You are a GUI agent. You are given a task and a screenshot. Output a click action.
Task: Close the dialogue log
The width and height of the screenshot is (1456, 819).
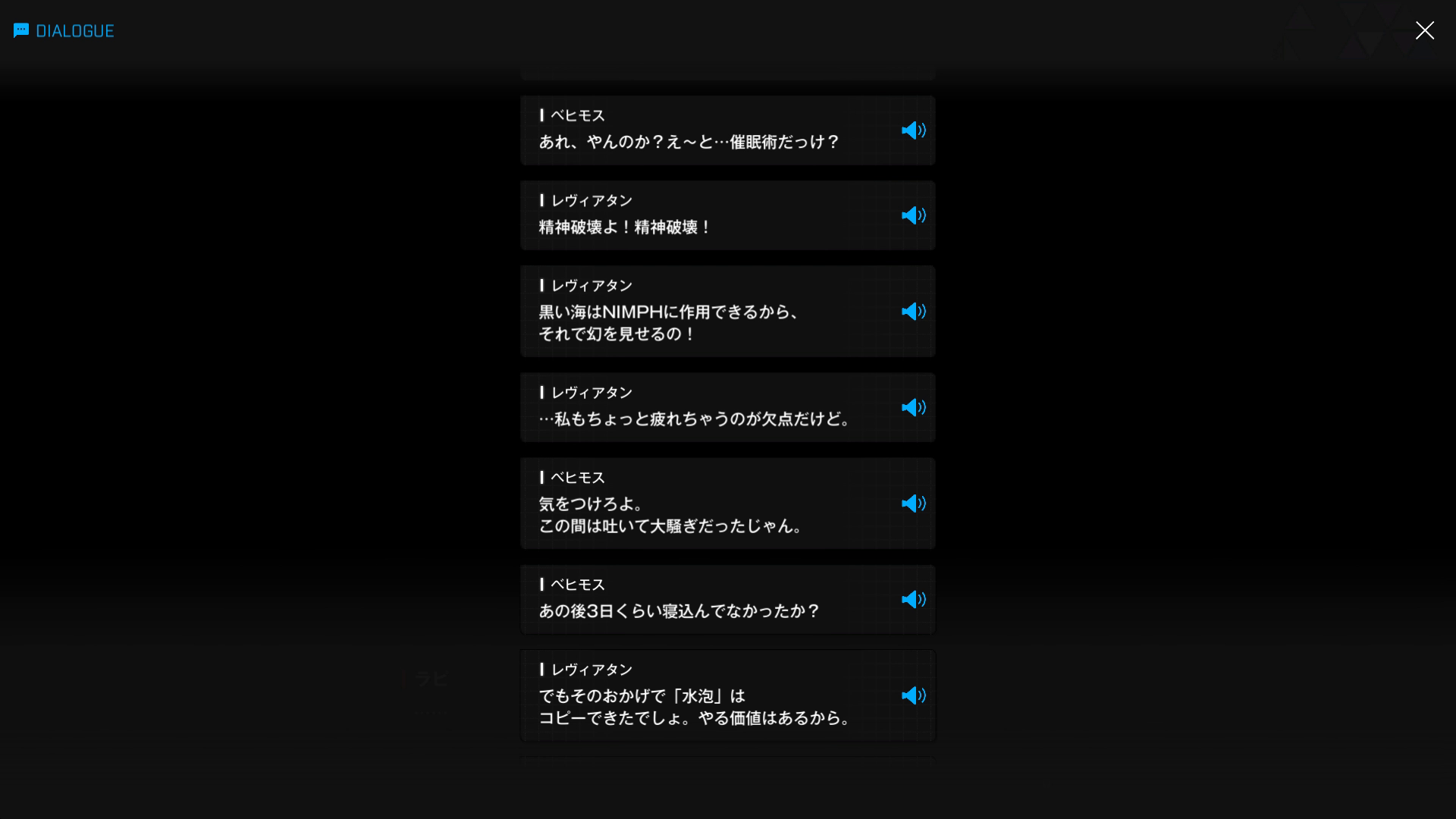click(x=1424, y=30)
